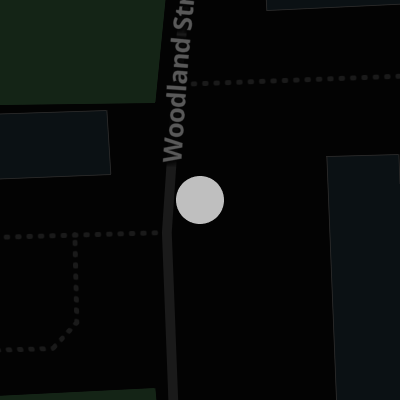Tap the gray circle marker beside Woodland Street
This screenshot has width=400, height=400.
tap(200, 200)
